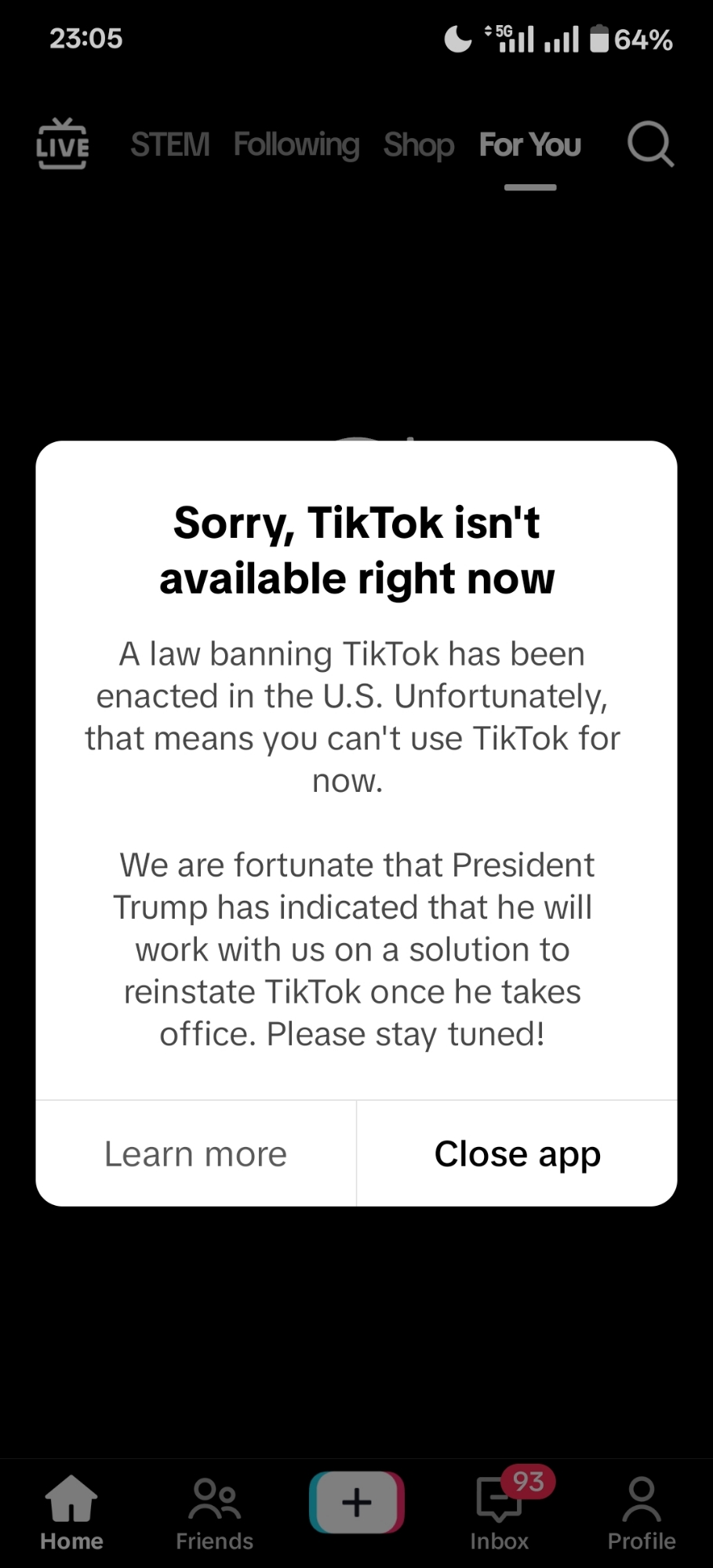Choose Close app in the dialog
The image size is (713, 1568).
pos(517,1154)
